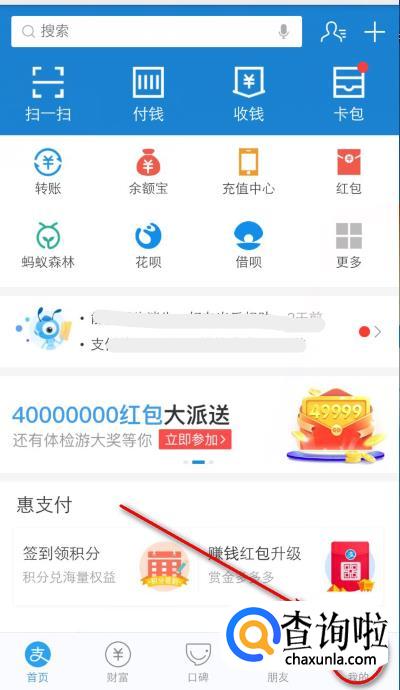Open 扫一扫 scanner

coord(48,93)
